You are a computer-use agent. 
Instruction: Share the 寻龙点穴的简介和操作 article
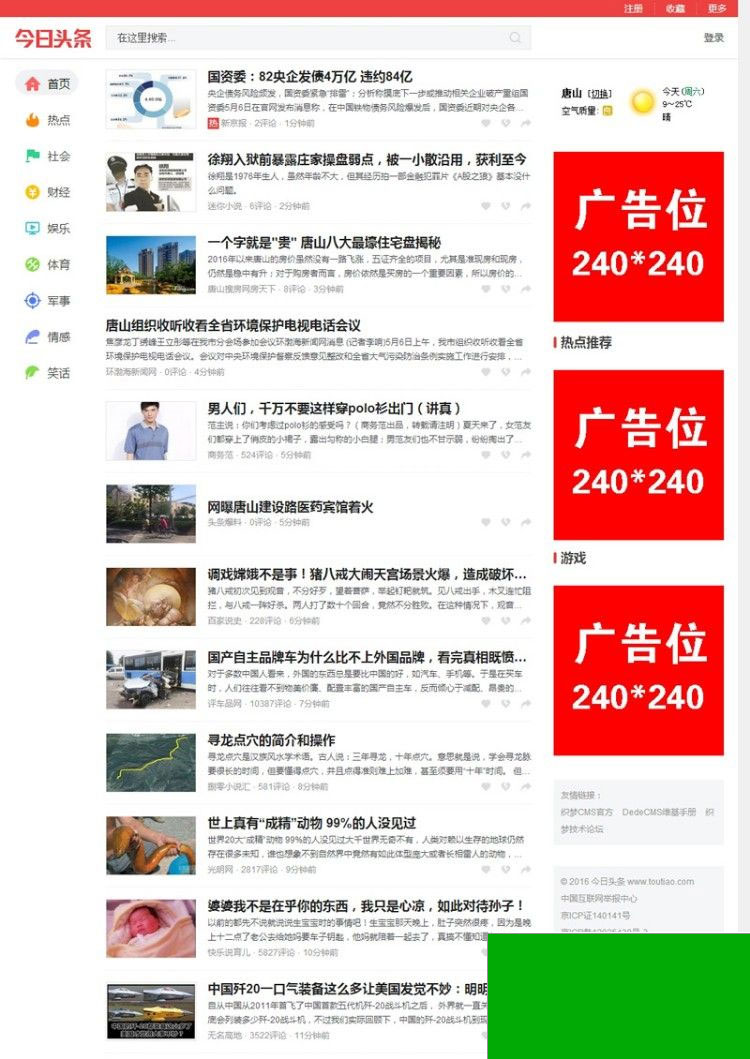pyautogui.click(x=525, y=786)
